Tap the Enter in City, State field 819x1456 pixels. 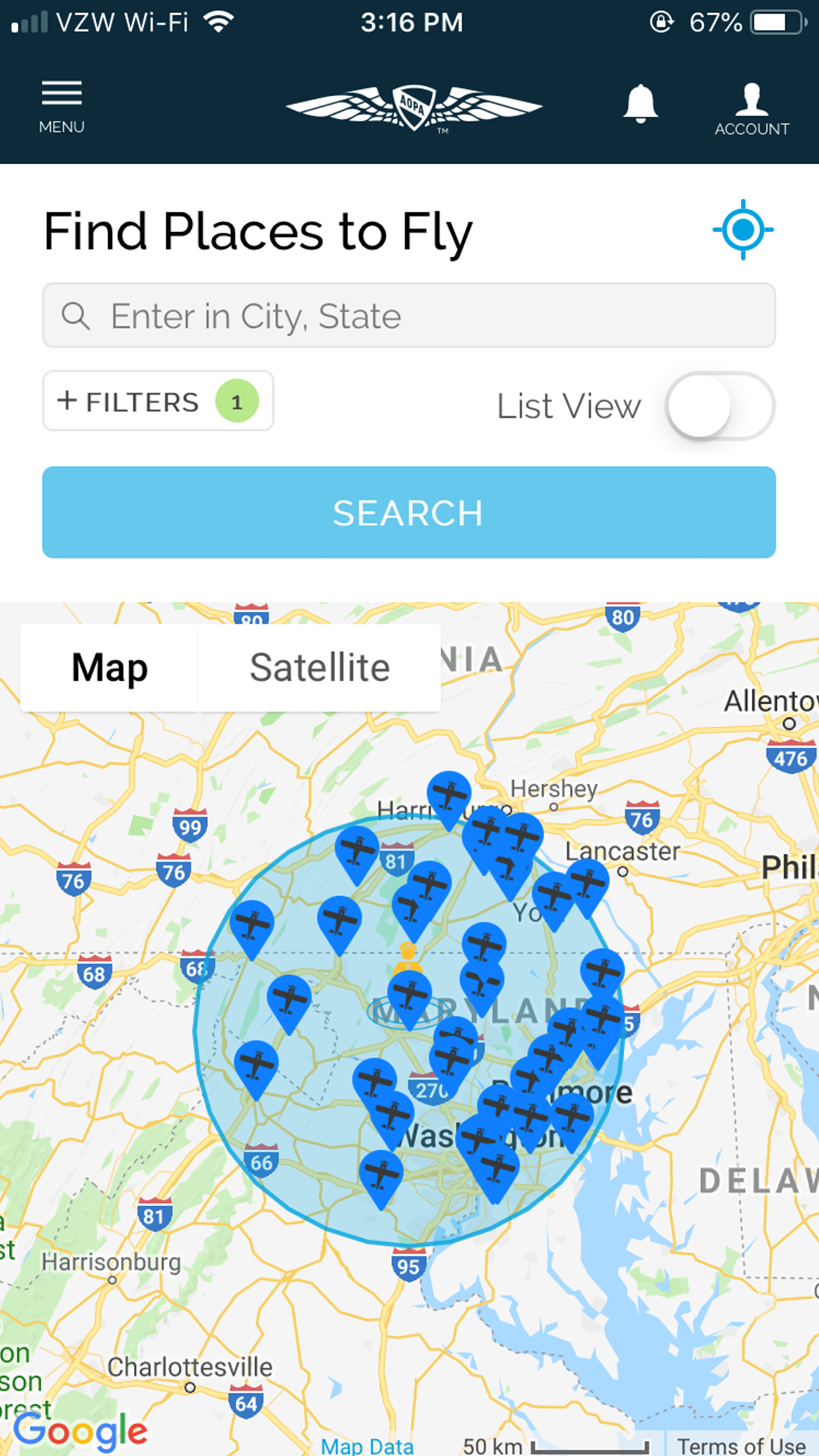click(409, 315)
